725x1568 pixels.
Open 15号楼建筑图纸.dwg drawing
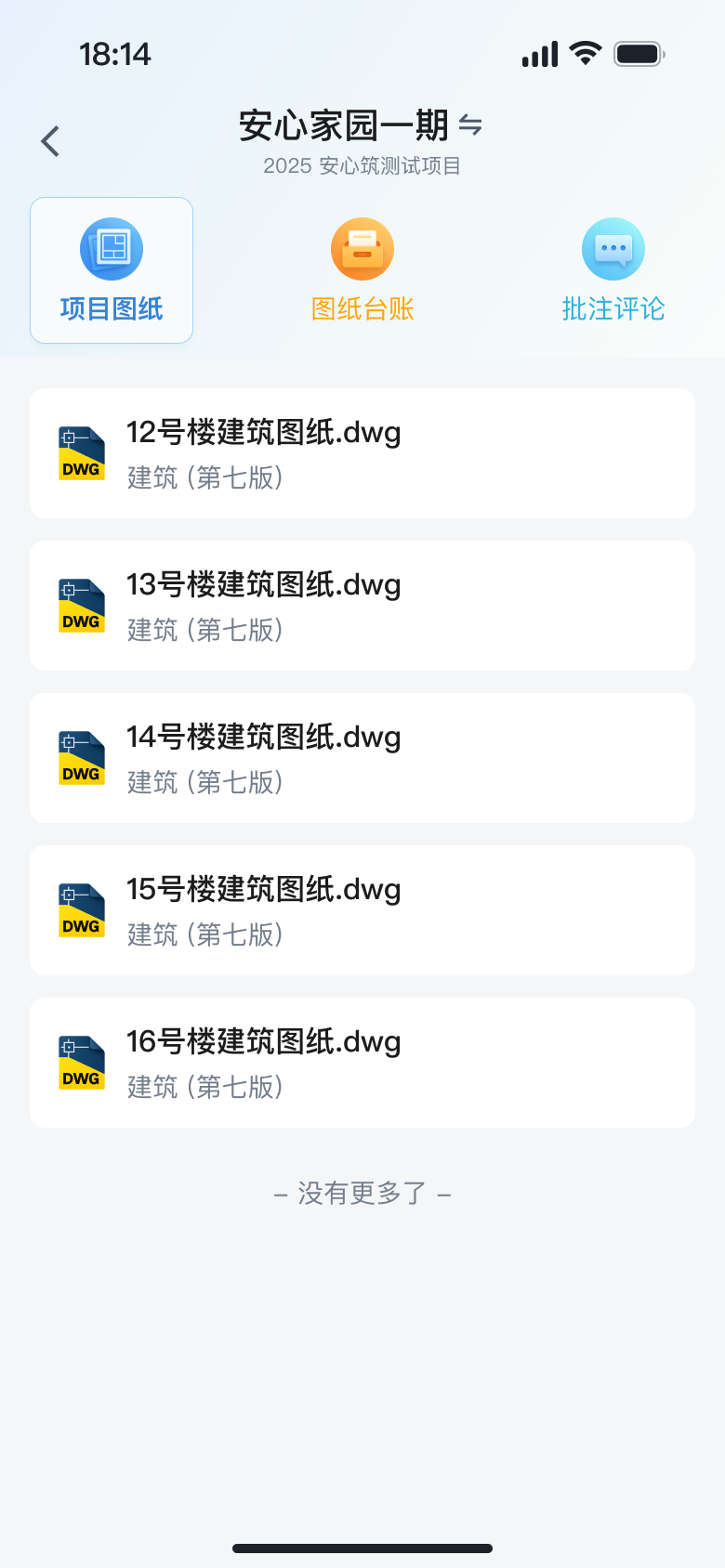coord(362,909)
